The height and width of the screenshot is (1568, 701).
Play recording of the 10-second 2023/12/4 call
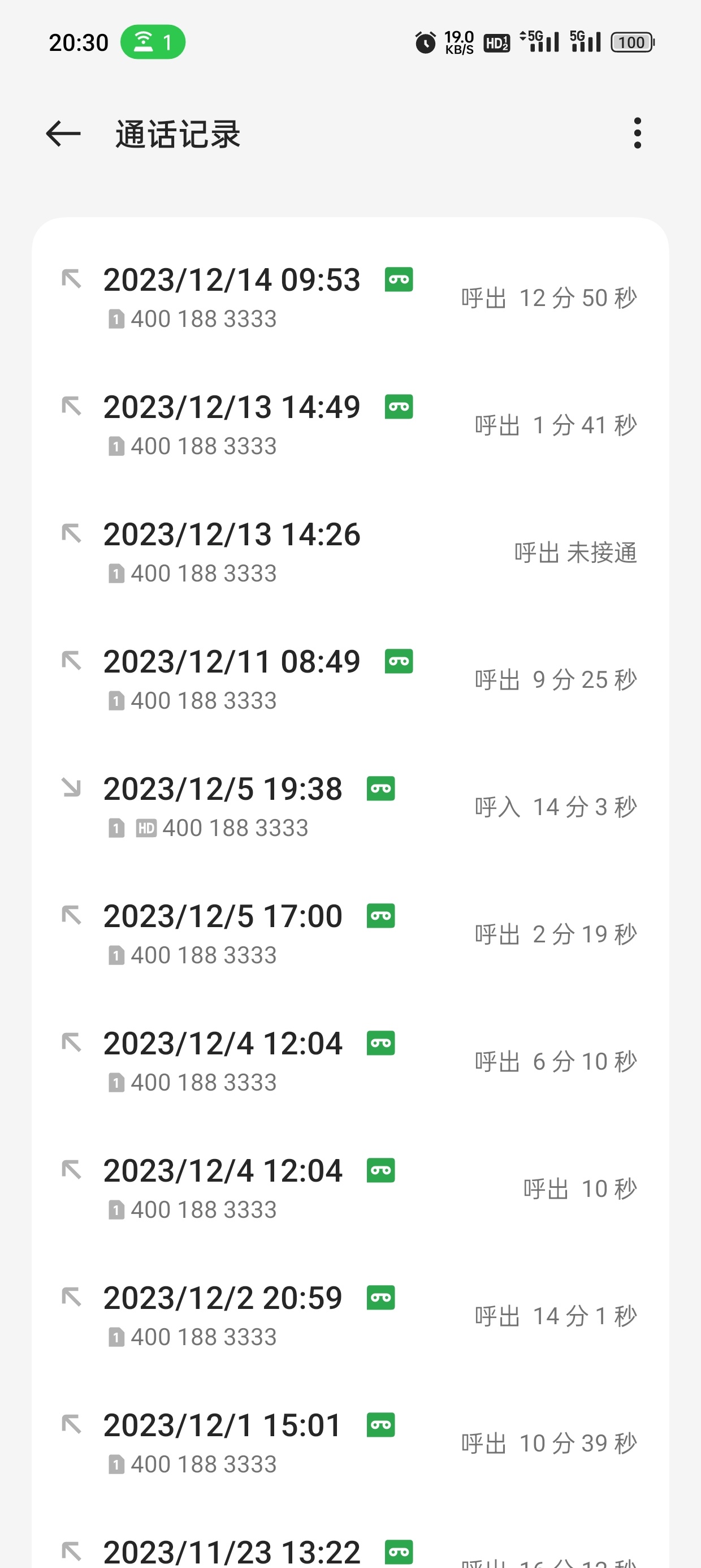click(381, 1170)
